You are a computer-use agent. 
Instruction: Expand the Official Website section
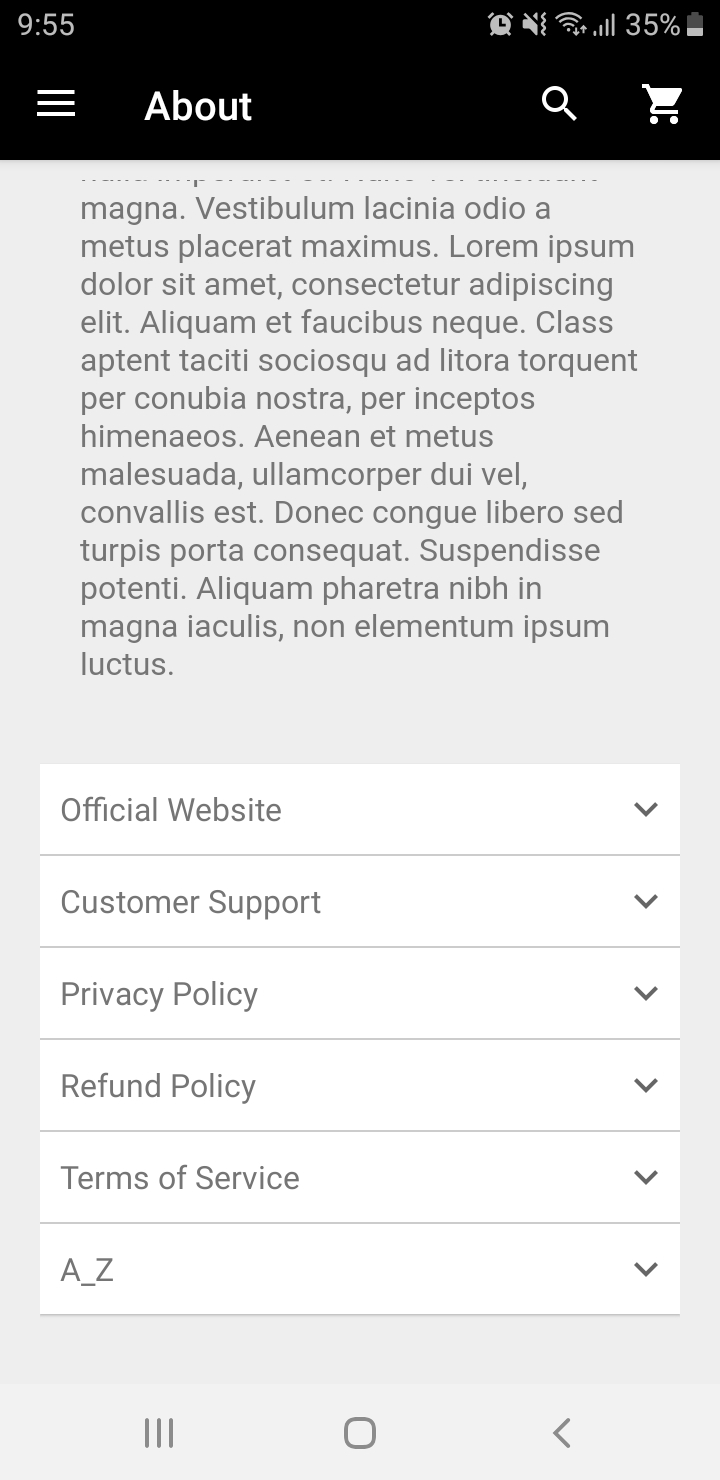[360, 810]
